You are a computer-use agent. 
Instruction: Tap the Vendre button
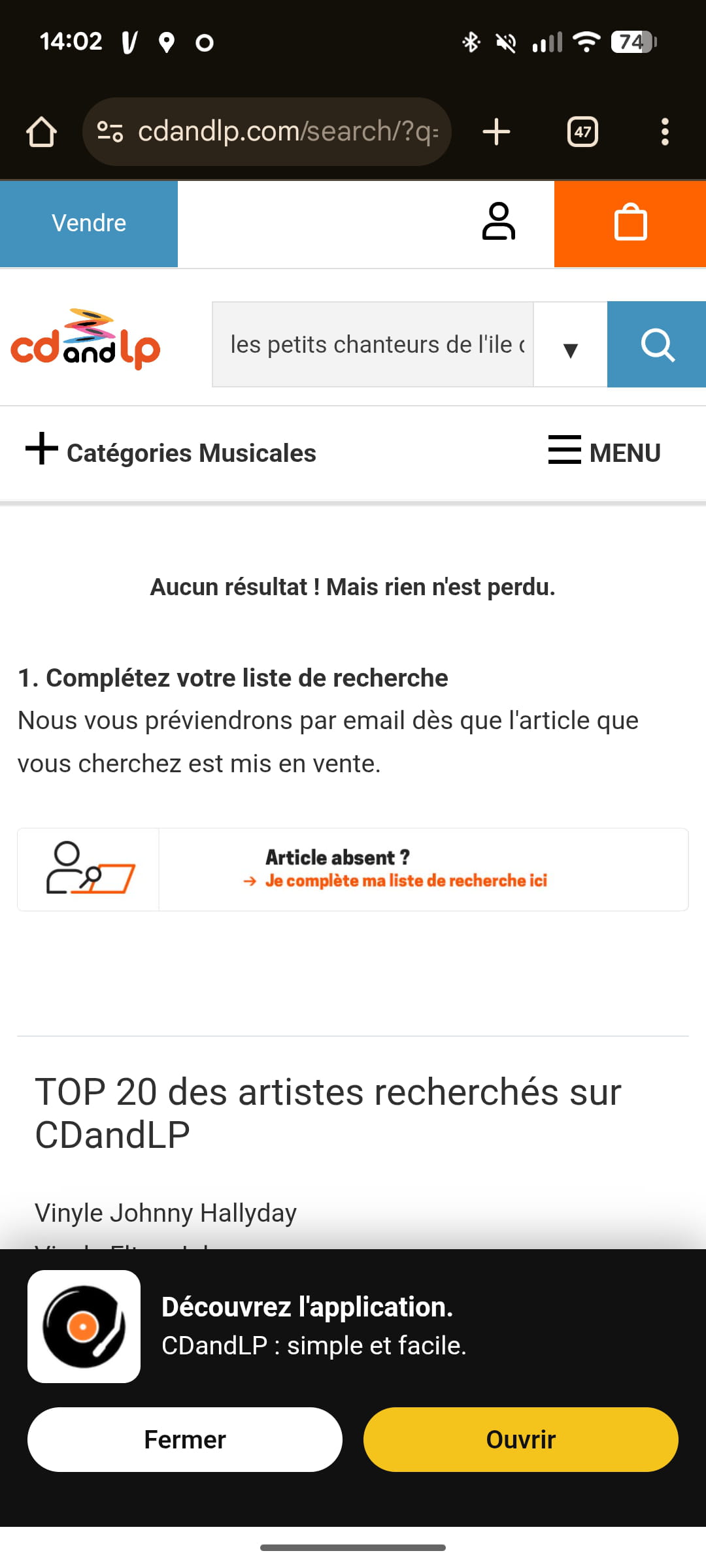tap(89, 223)
